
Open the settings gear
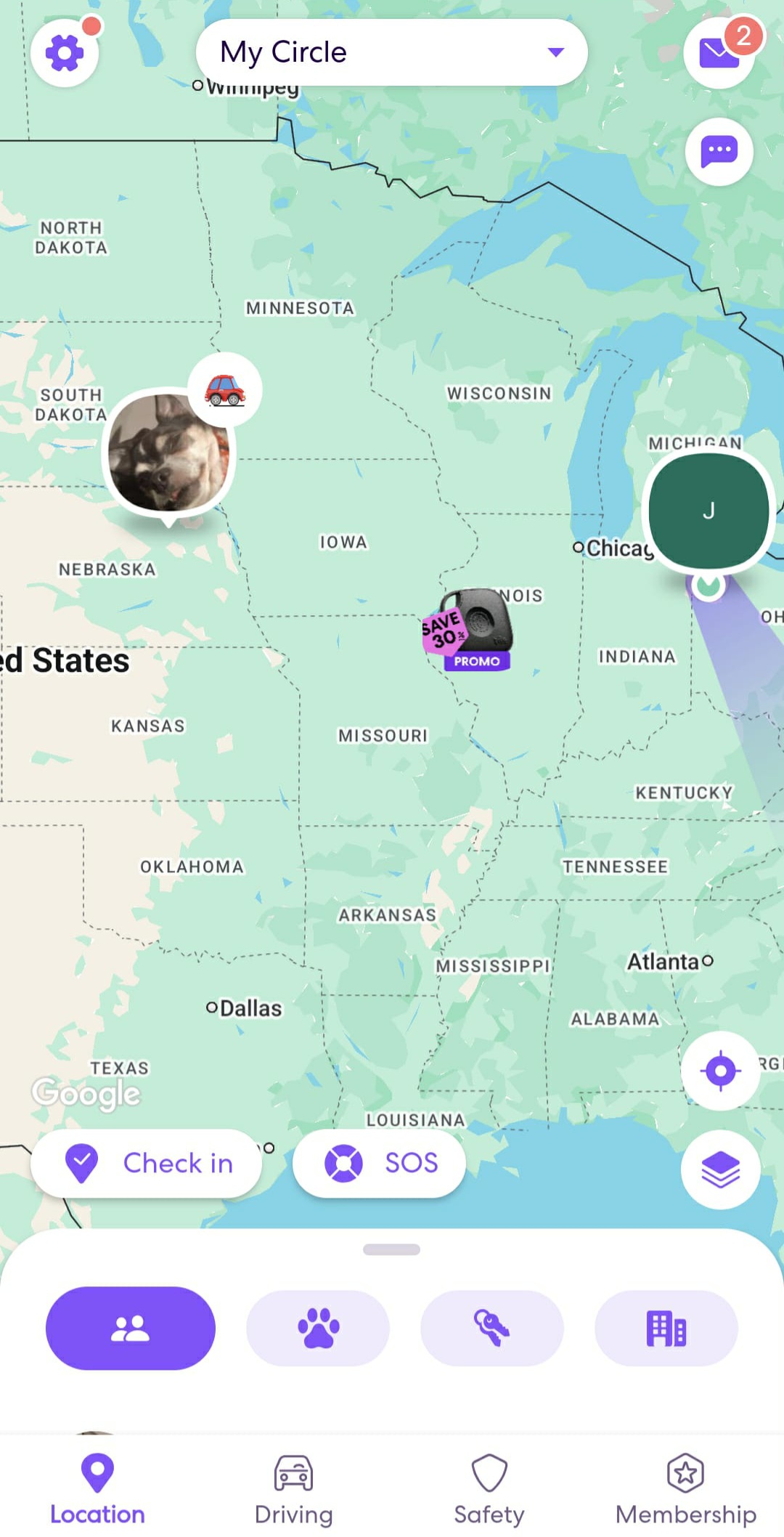(65, 53)
